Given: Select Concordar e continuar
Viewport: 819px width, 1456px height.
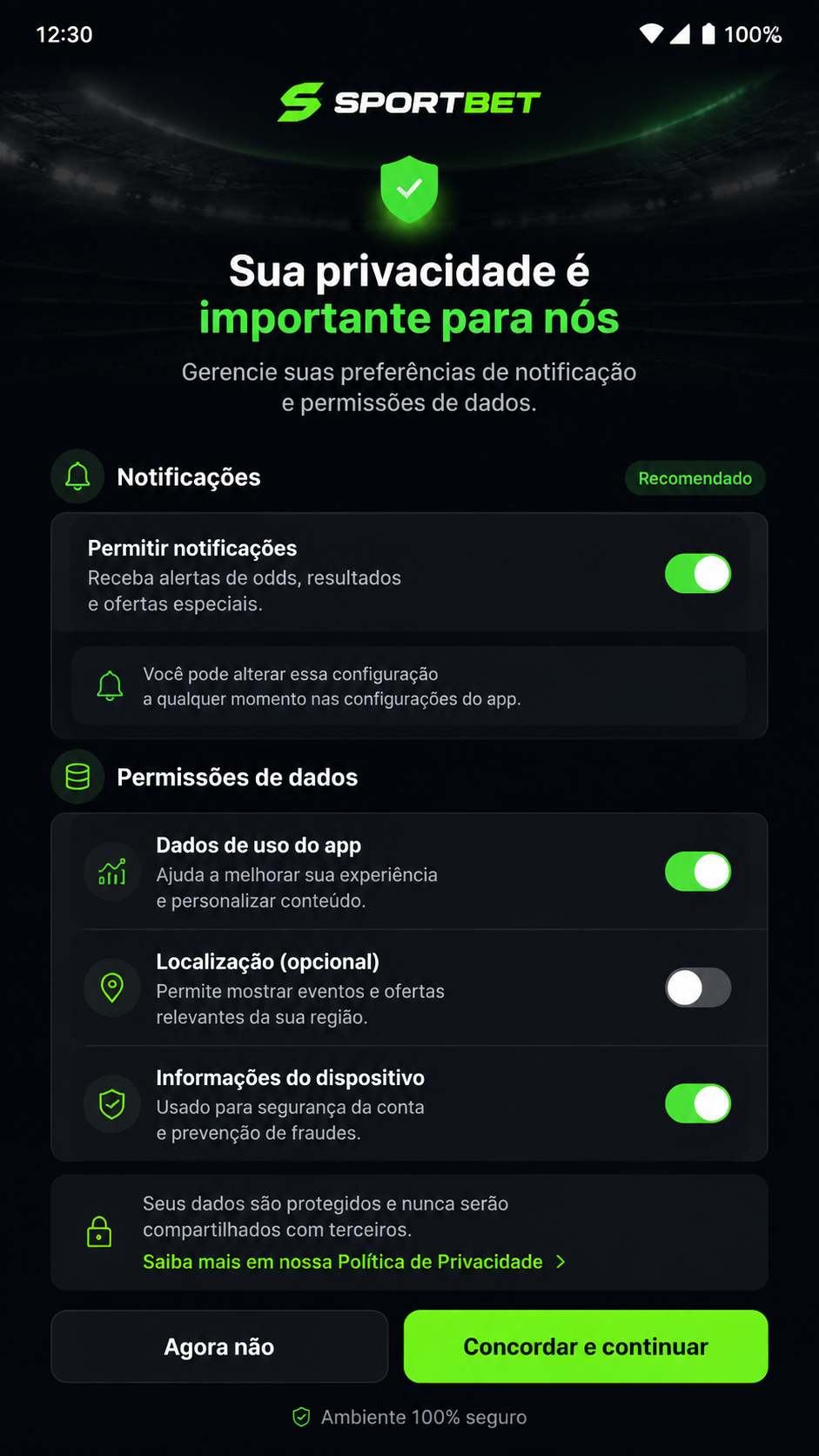Looking at the screenshot, I should [x=586, y=1346].
